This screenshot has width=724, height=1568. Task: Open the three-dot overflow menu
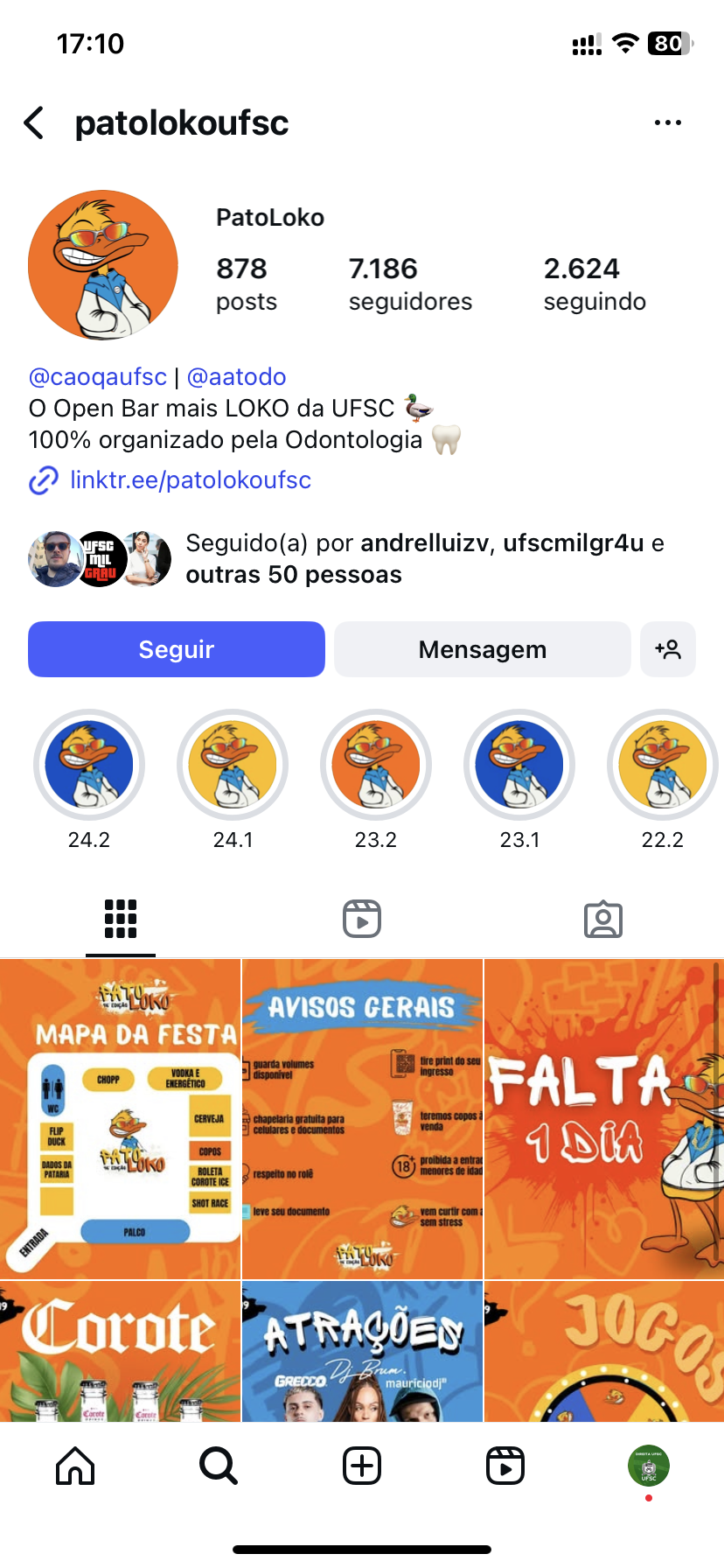coord(667,123)
